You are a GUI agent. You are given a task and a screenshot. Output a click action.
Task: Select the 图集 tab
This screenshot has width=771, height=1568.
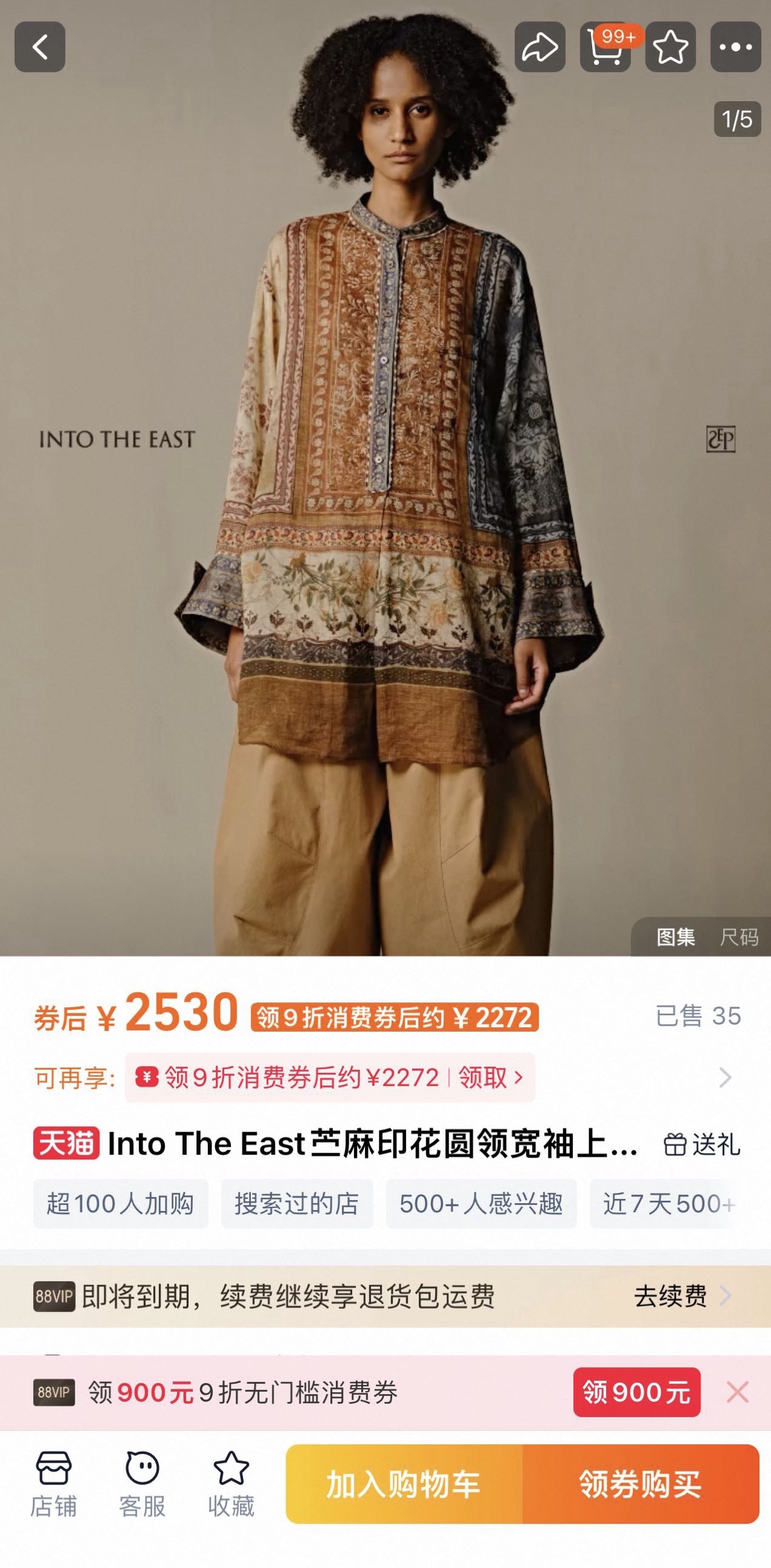coord(675,938)
